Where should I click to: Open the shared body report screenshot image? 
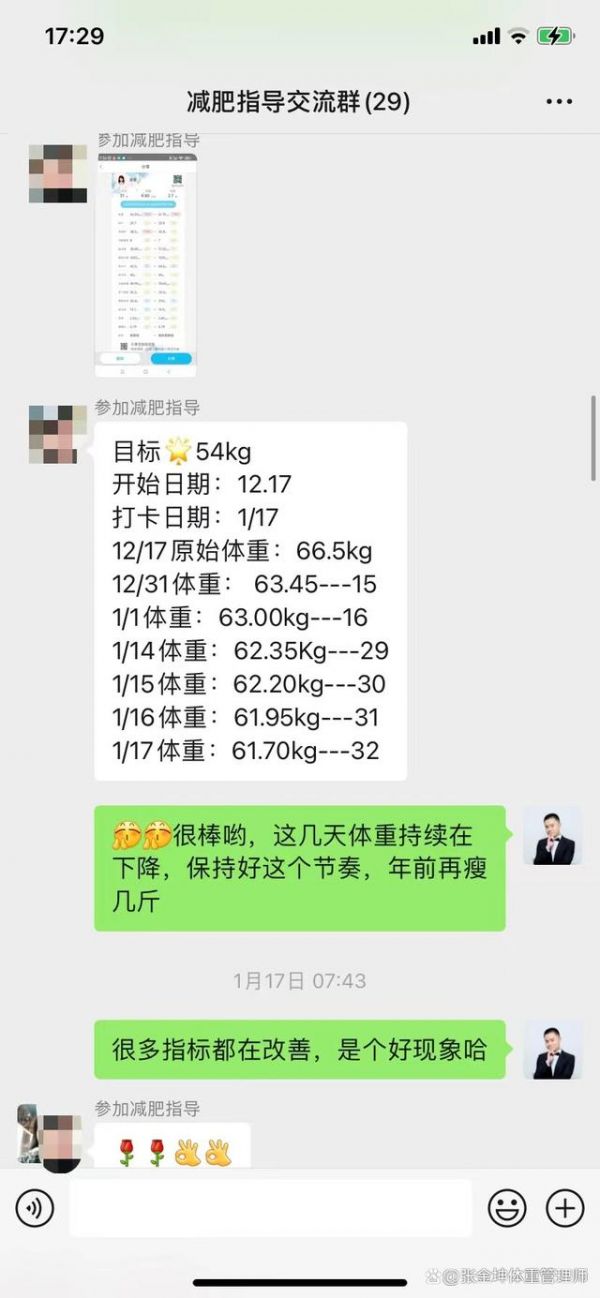pos(146,264)
